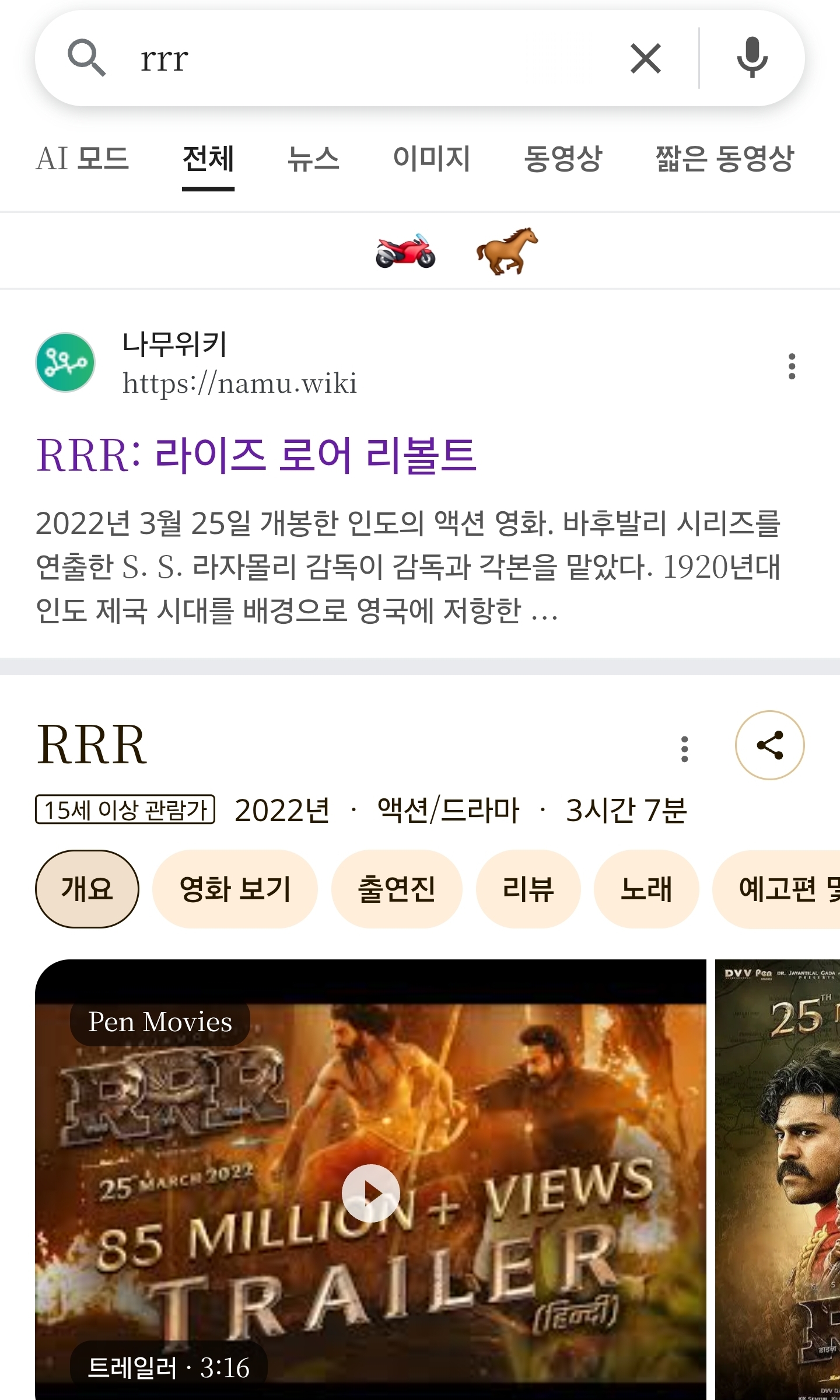Select the 출연진 chip
This screenshot has width=840, height=1400.
[x=397, y=889]
